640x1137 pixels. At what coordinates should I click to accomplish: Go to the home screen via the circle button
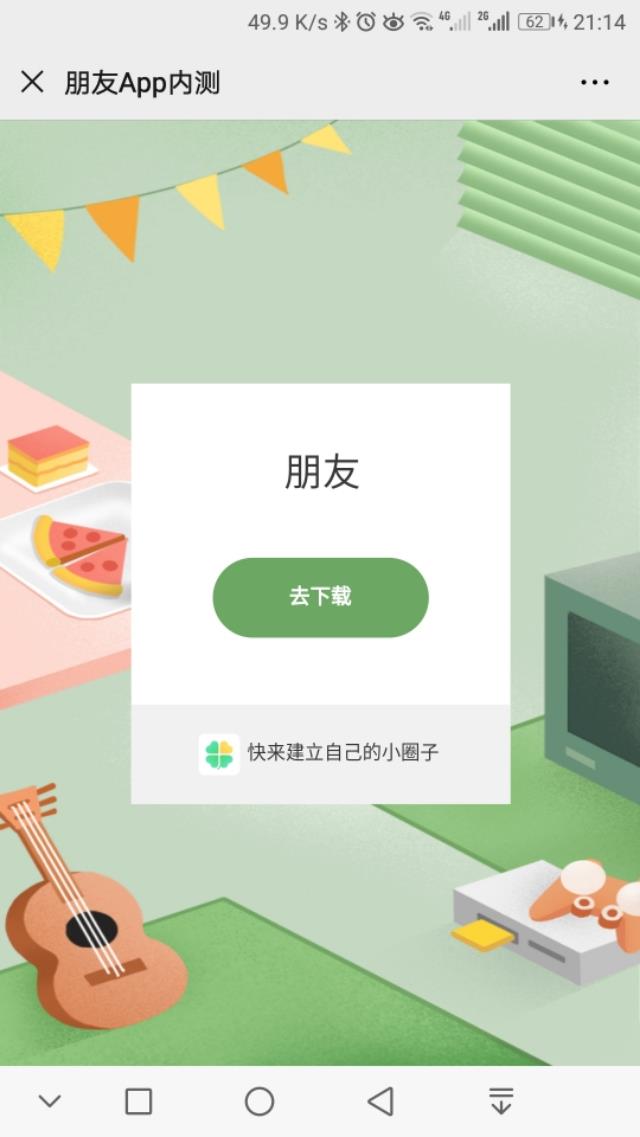tap(259, 1101)
